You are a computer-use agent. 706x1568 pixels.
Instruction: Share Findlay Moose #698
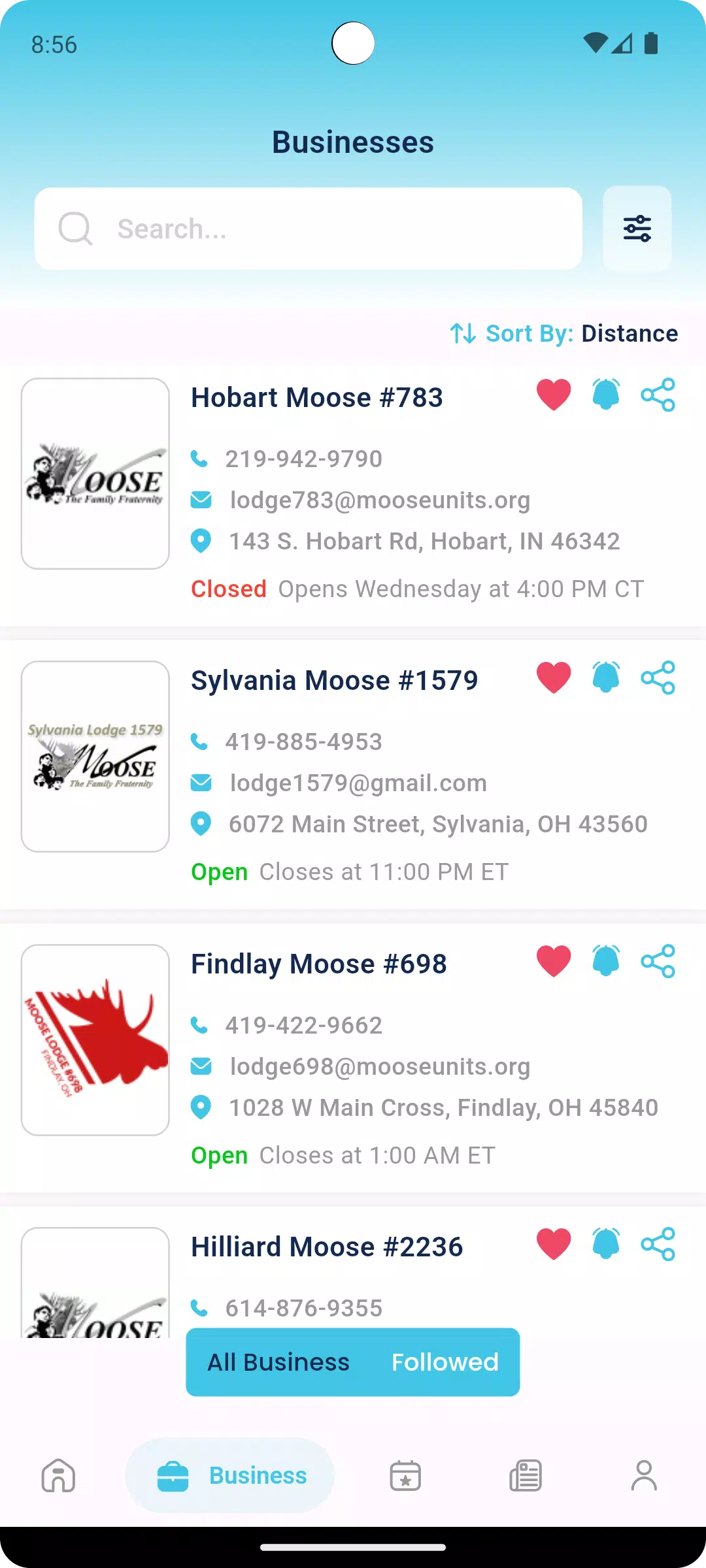pos(658,961)
